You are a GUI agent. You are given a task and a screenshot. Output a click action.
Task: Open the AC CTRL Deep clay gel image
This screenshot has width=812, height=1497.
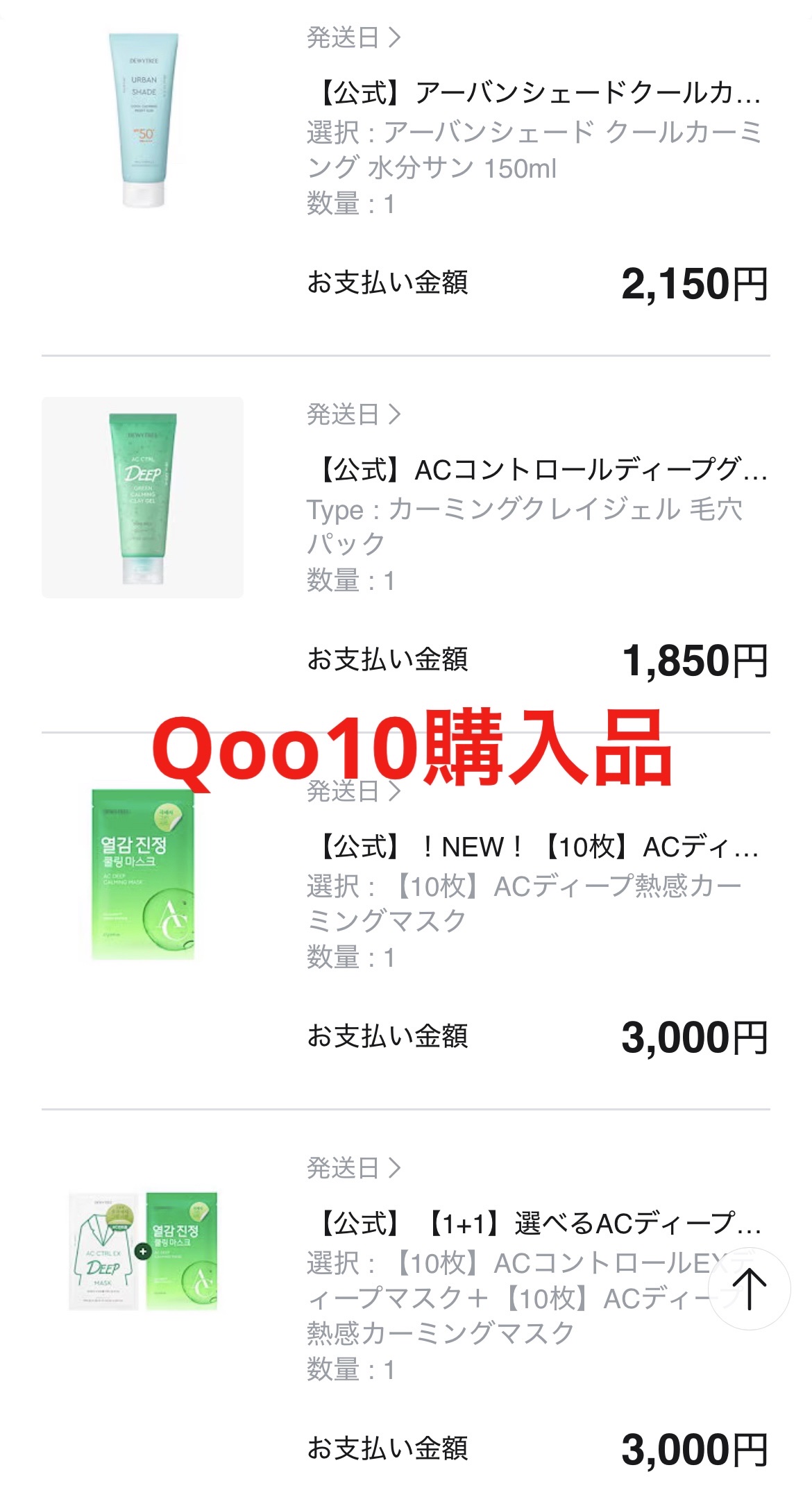(143, 498)
